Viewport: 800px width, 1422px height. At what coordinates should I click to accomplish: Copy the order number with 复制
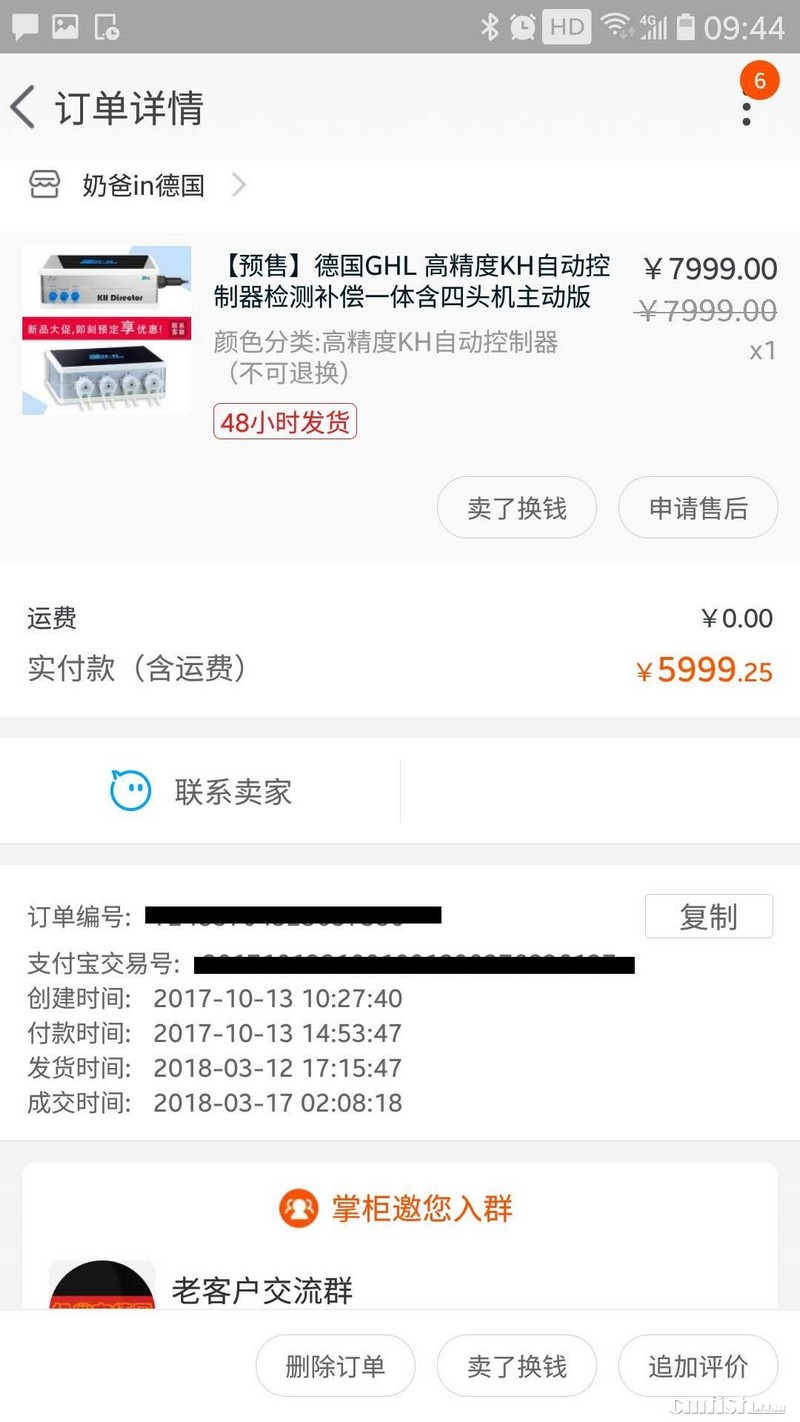708,916
